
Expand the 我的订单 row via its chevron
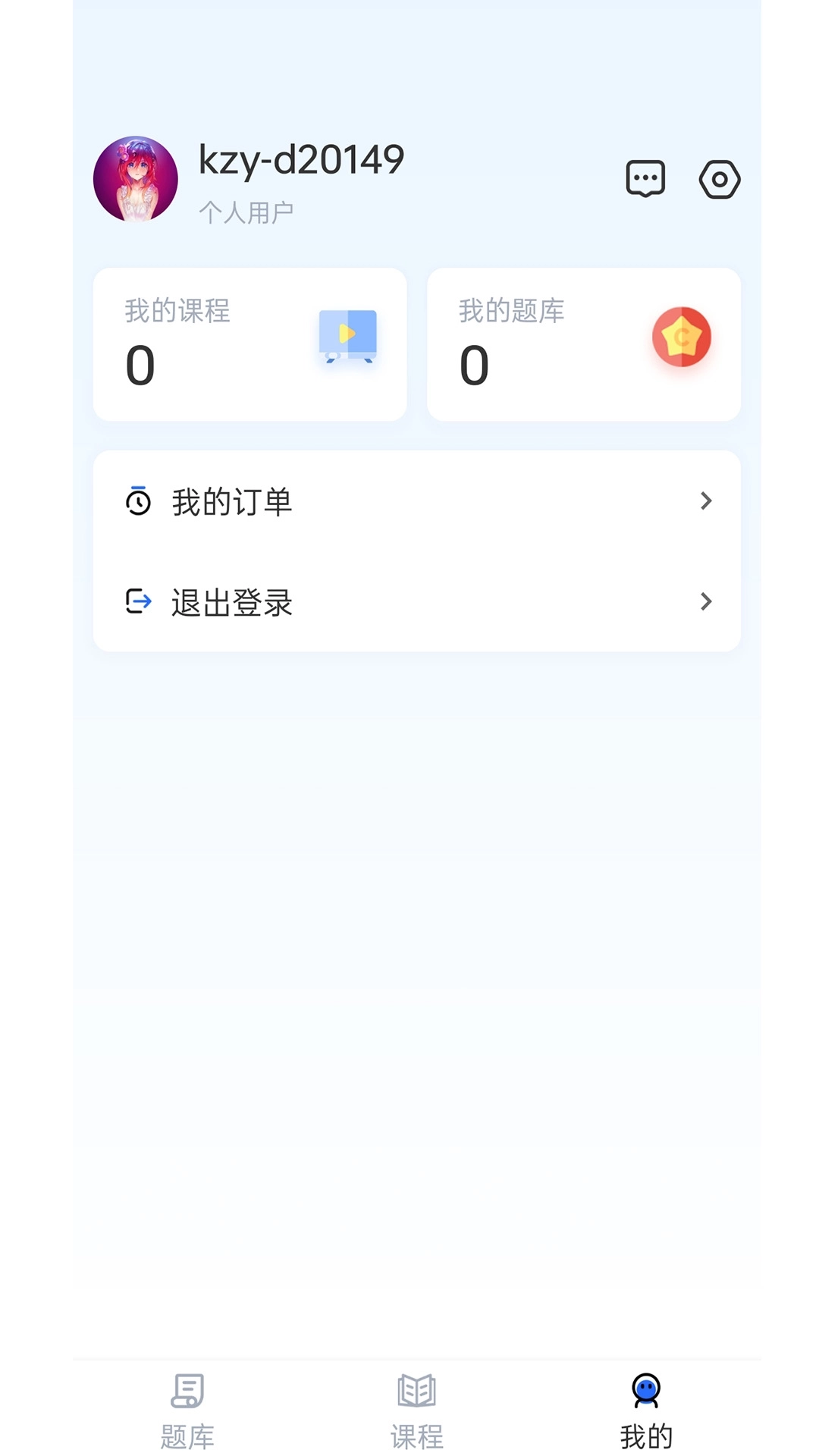707,499
